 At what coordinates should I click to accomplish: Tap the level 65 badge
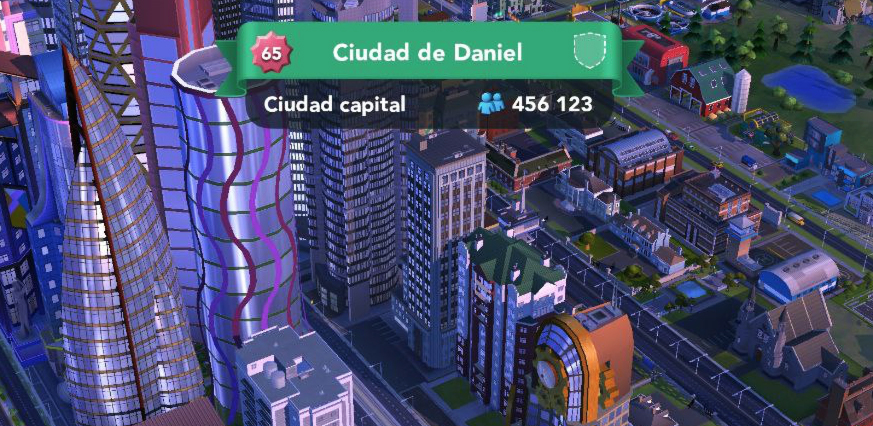(271, 53)
